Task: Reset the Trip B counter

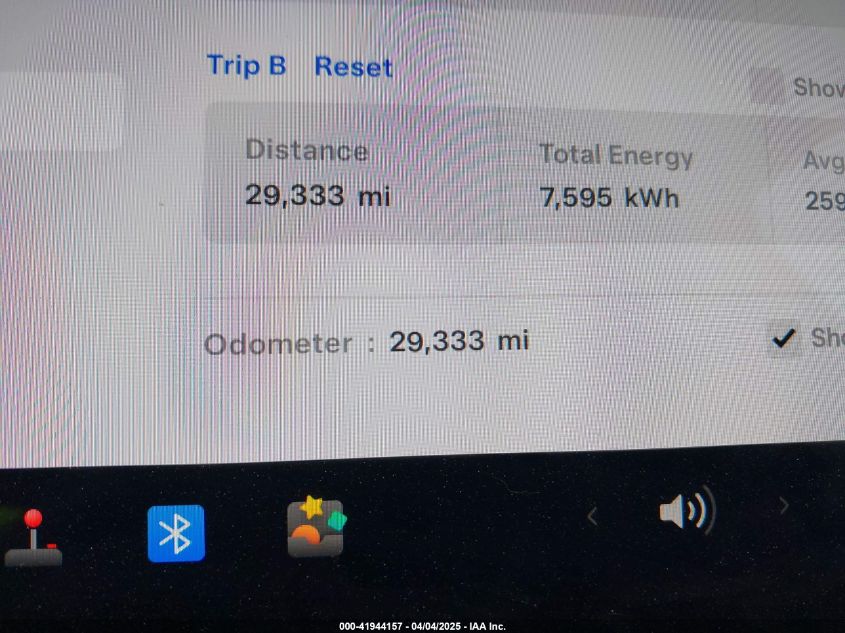Action: coord(353,67)
